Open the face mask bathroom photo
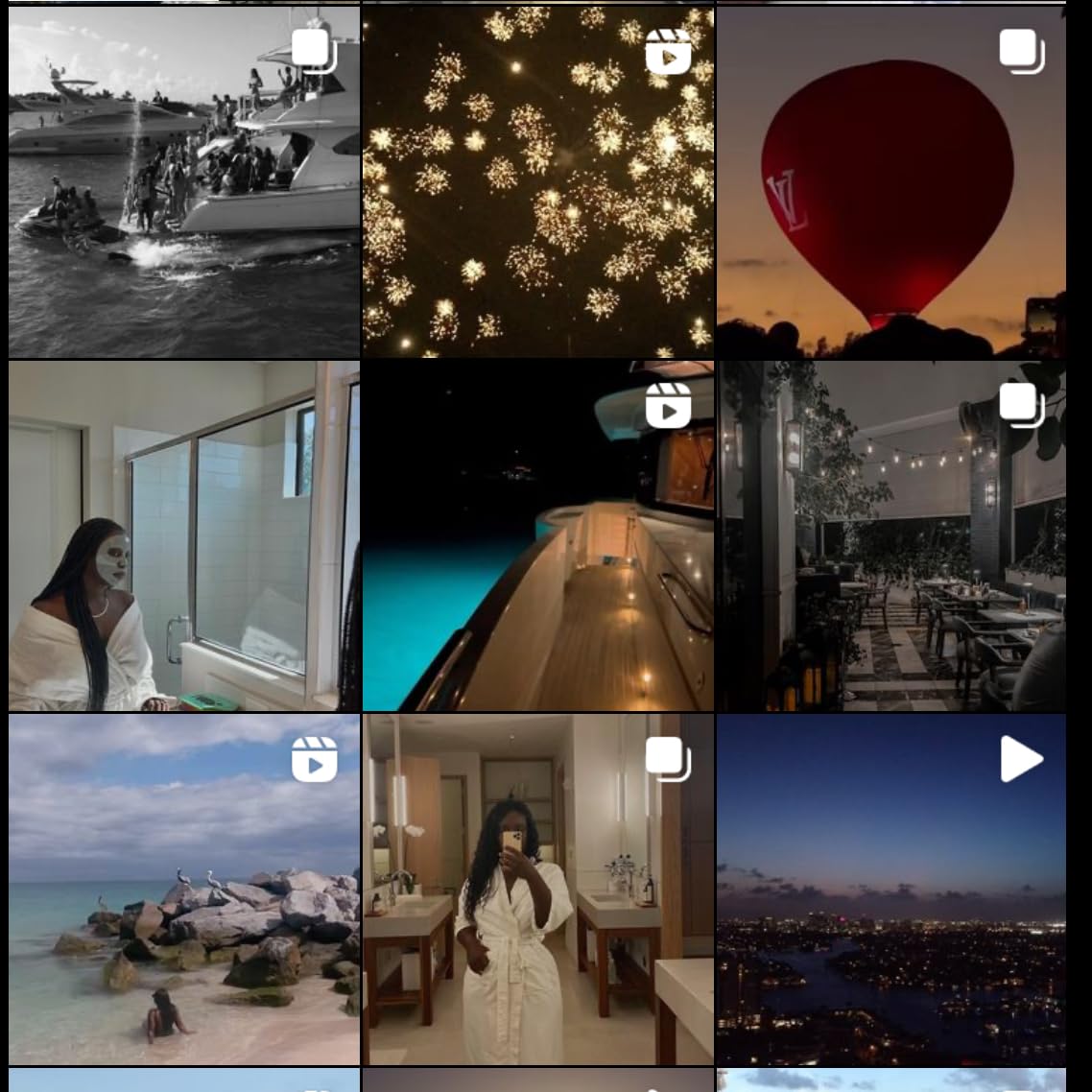 tap(183, 535)
